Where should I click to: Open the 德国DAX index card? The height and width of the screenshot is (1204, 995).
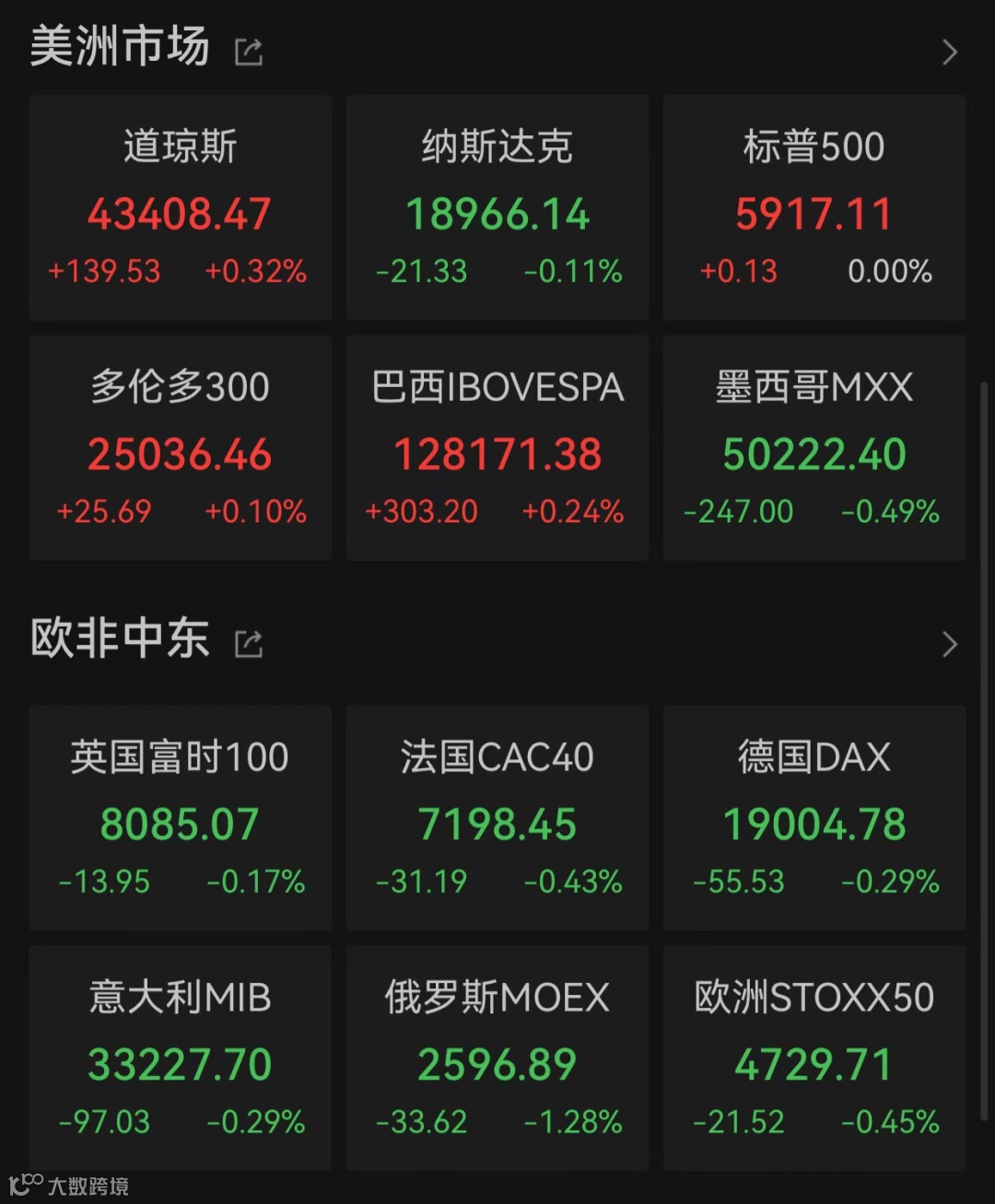tap(814, 818)
